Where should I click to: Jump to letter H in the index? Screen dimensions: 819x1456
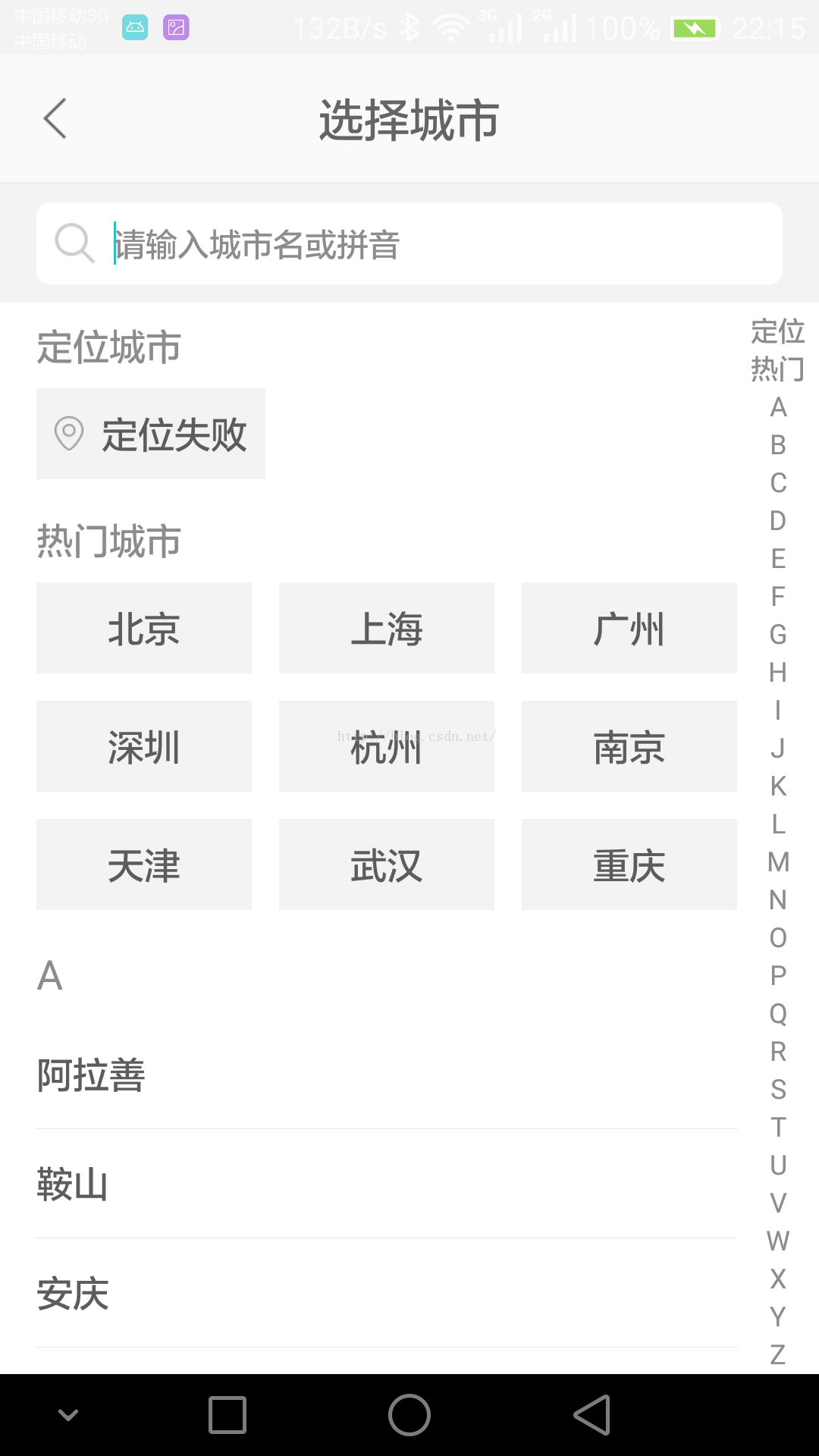click(x=778, y=672)
